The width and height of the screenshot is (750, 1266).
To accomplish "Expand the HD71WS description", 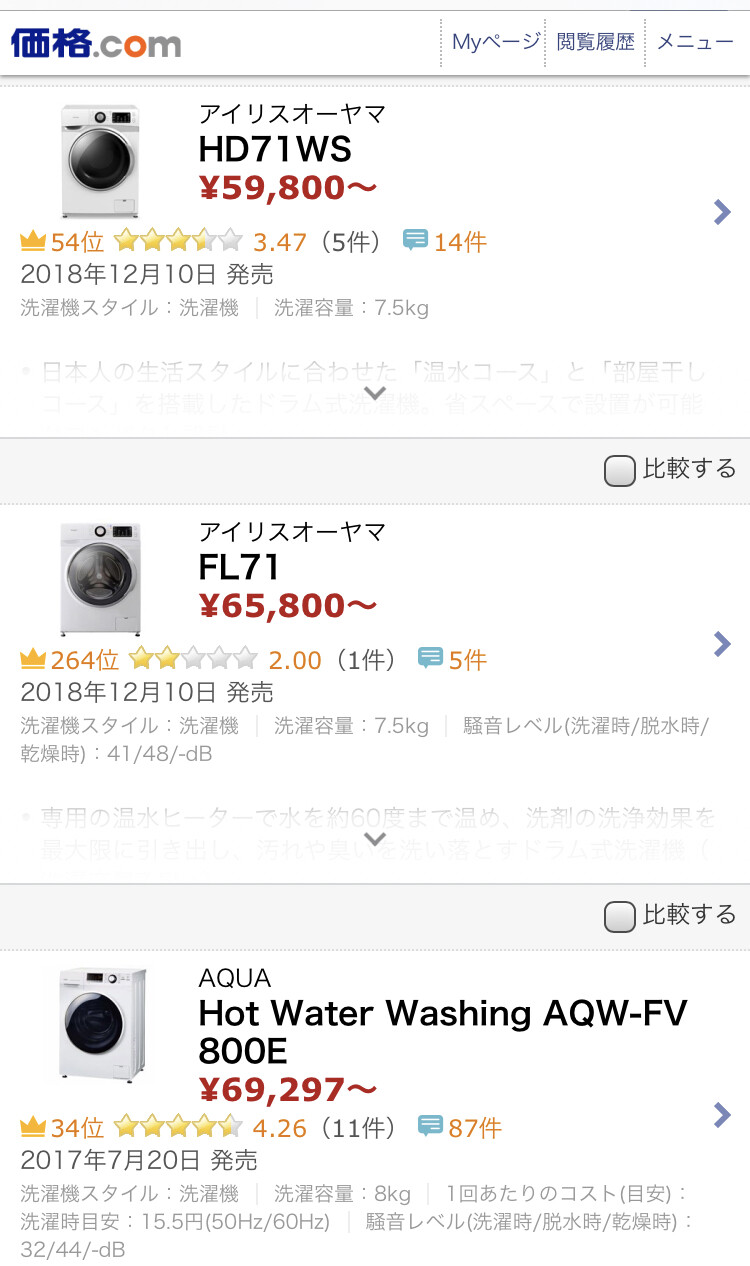I will point(375,394).
